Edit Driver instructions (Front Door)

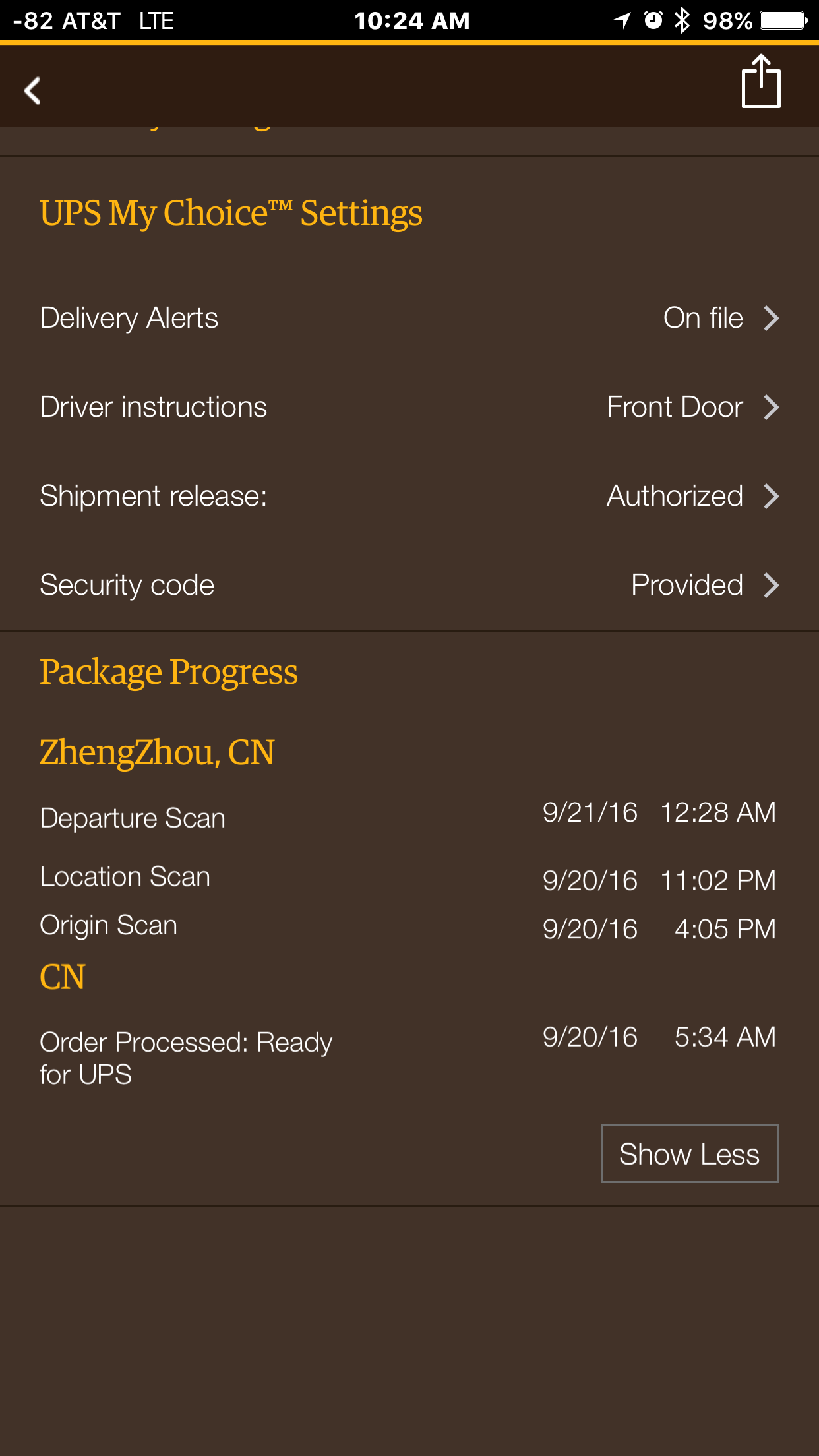pos(409,407)
